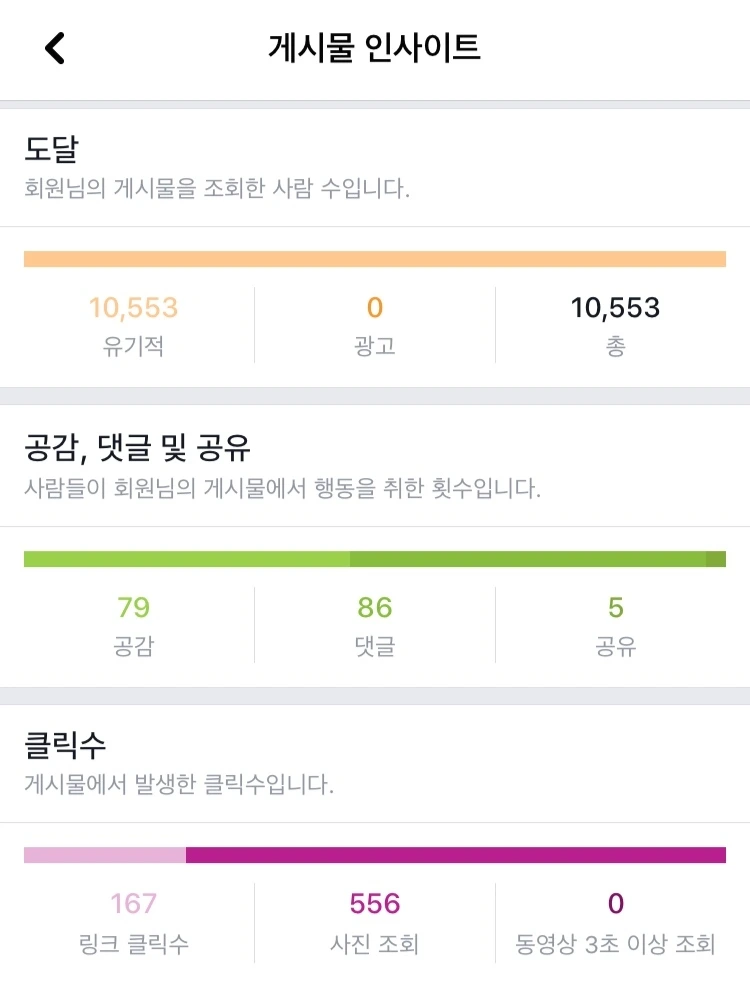Select the total reach count 10,553

[x=617, y=308]
